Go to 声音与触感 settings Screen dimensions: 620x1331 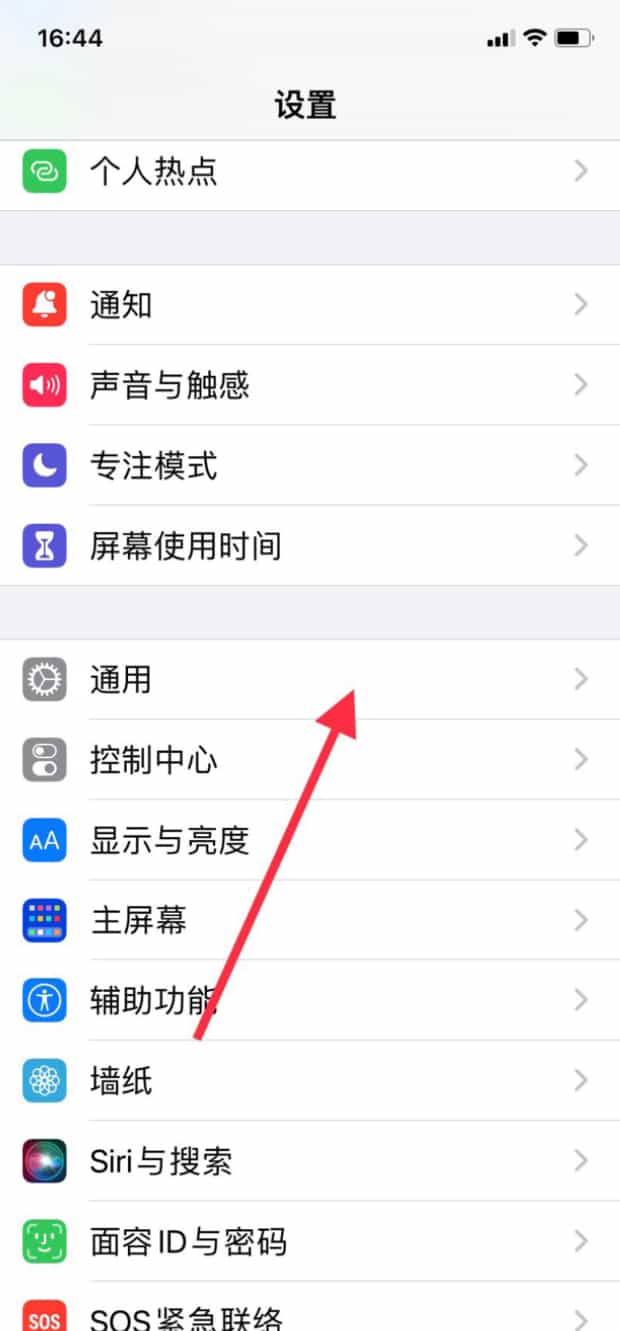(x=310, y=385)
